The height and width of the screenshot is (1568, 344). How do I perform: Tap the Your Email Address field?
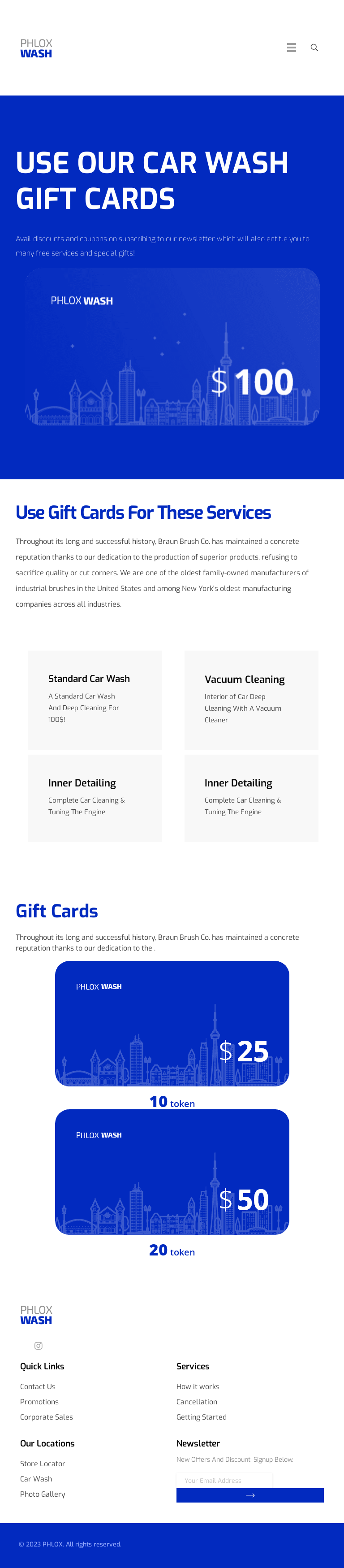pyautogui.click(x=224, y=1481)
